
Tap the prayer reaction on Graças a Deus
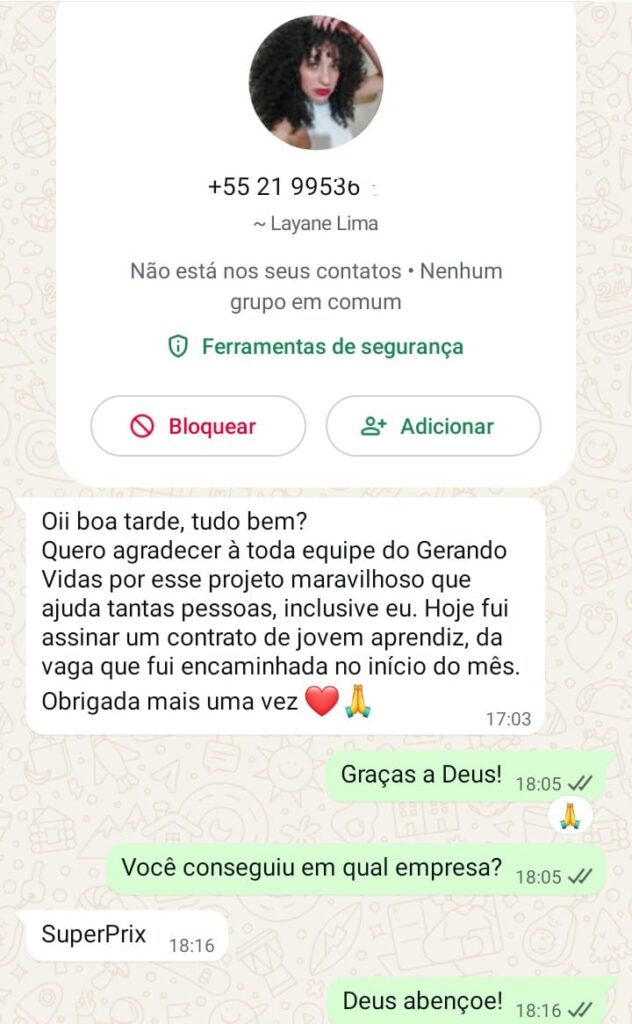click(x=570, y=816)
